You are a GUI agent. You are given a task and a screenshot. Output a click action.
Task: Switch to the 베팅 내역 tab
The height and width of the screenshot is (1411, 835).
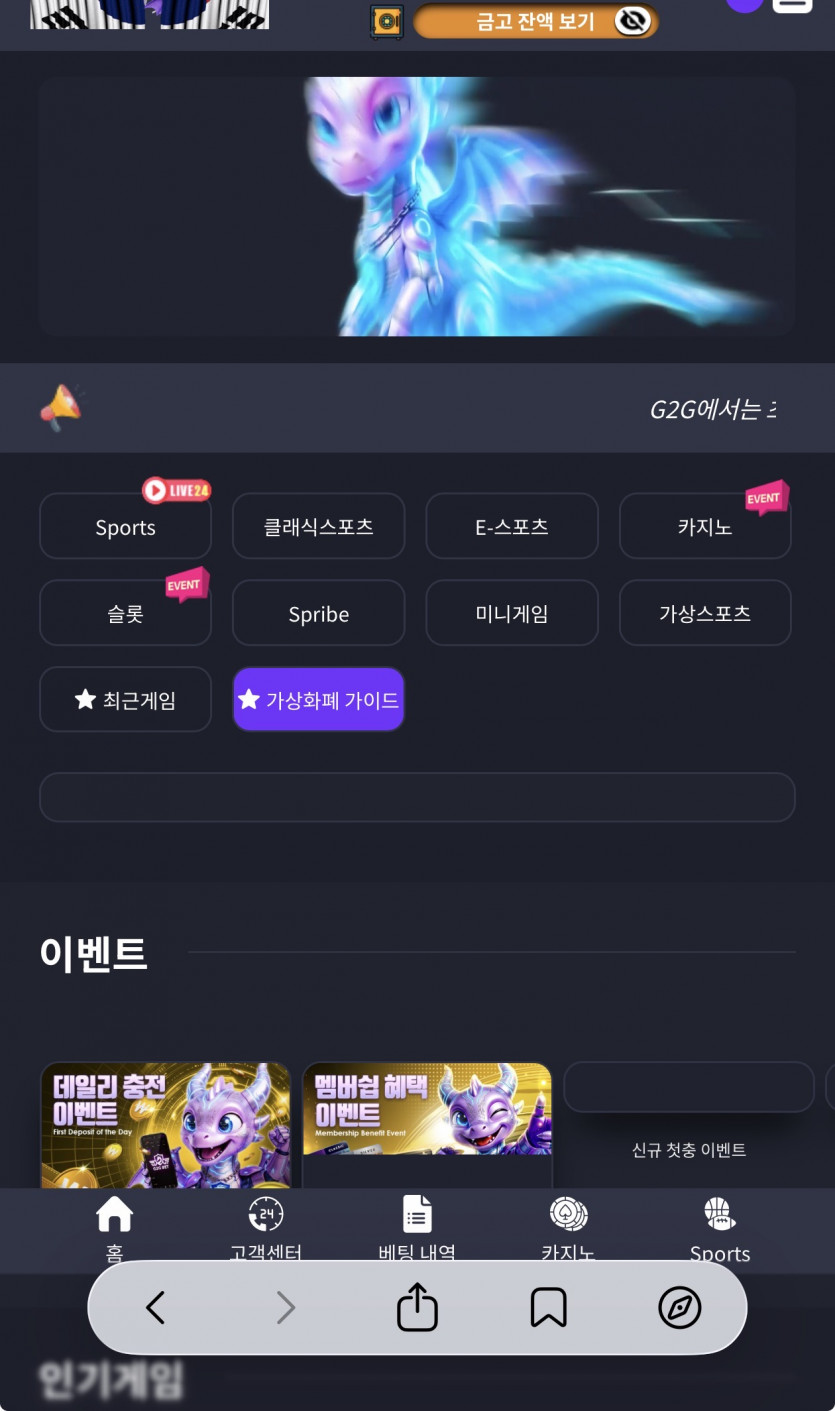417,1229
